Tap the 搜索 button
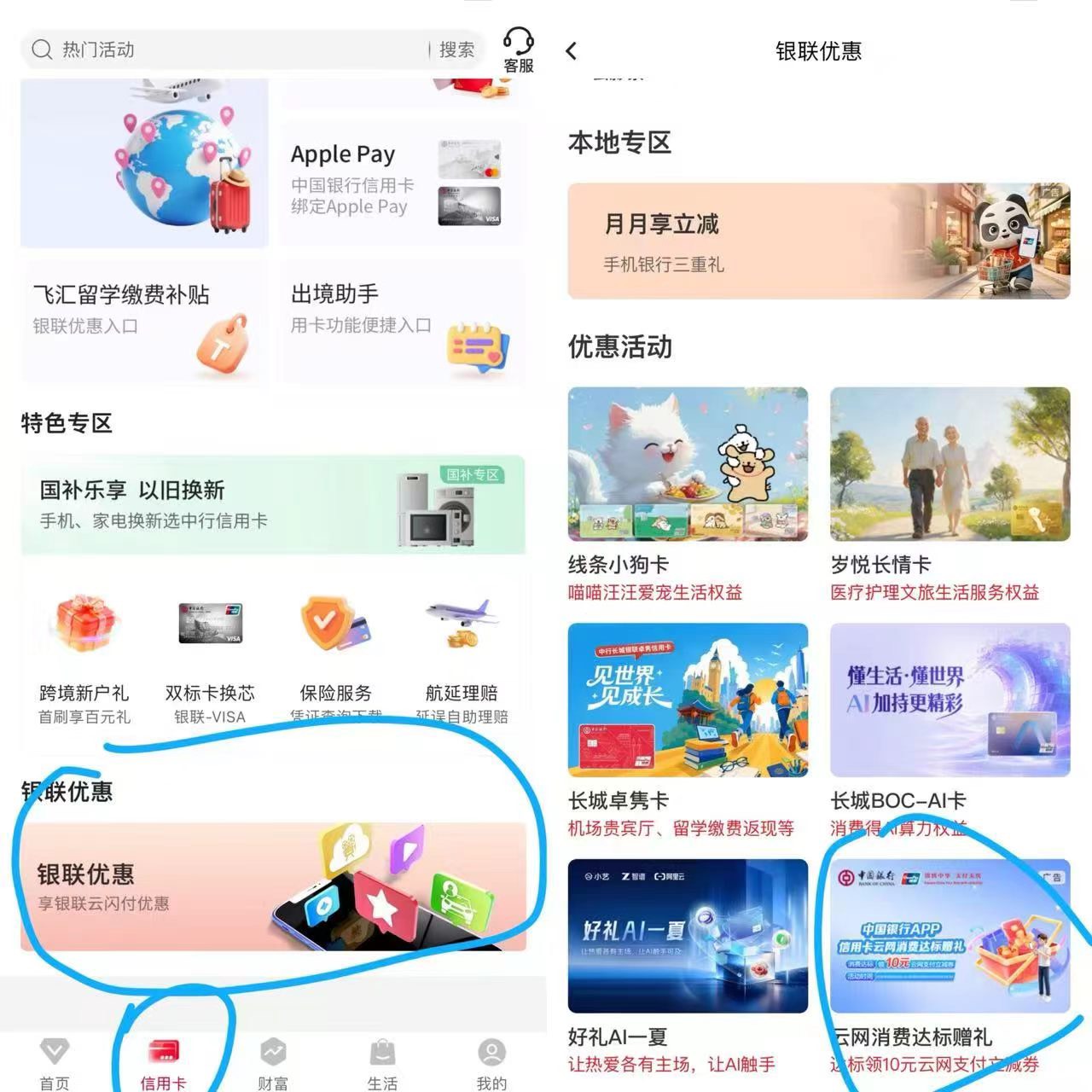 click(456, 49)
